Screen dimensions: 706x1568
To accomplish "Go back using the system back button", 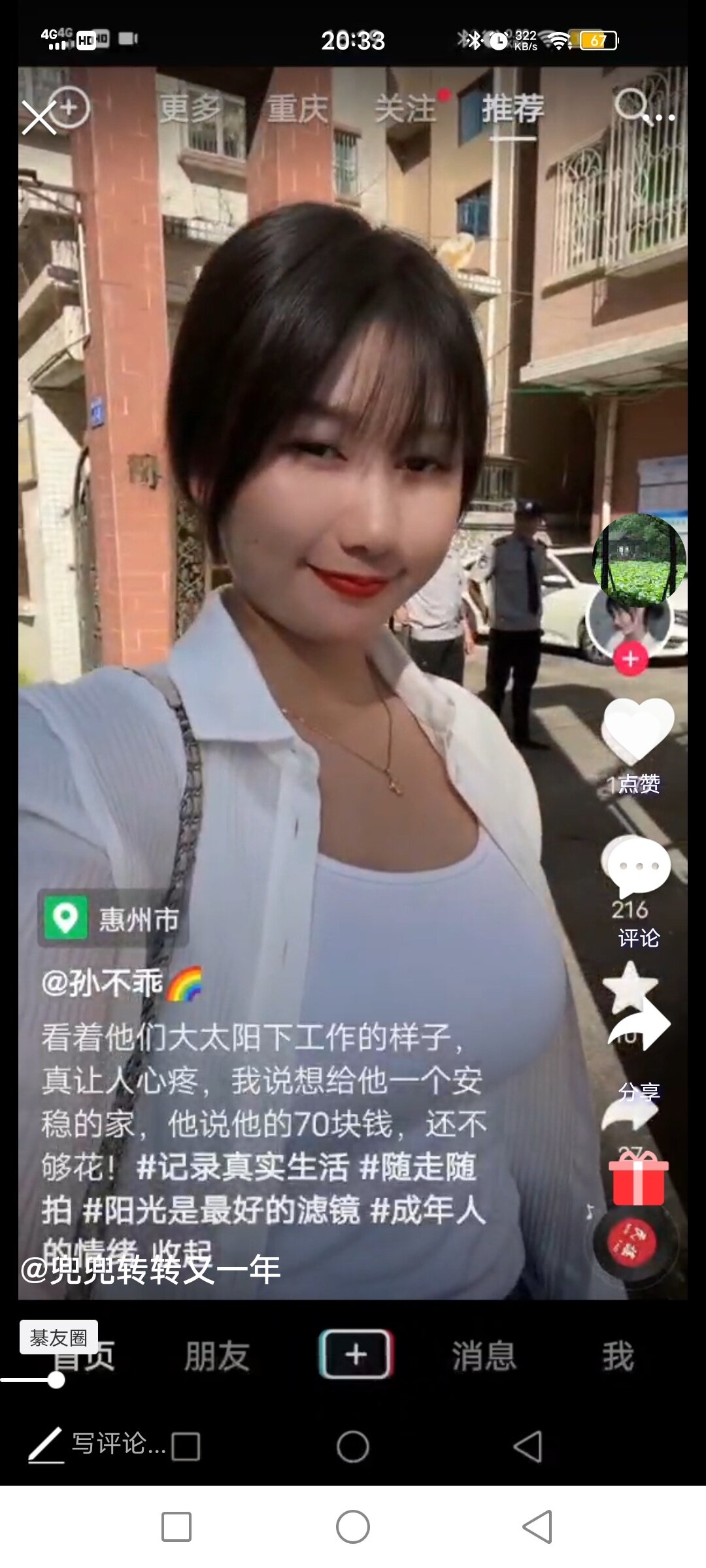I will (x=537, y=1527).
